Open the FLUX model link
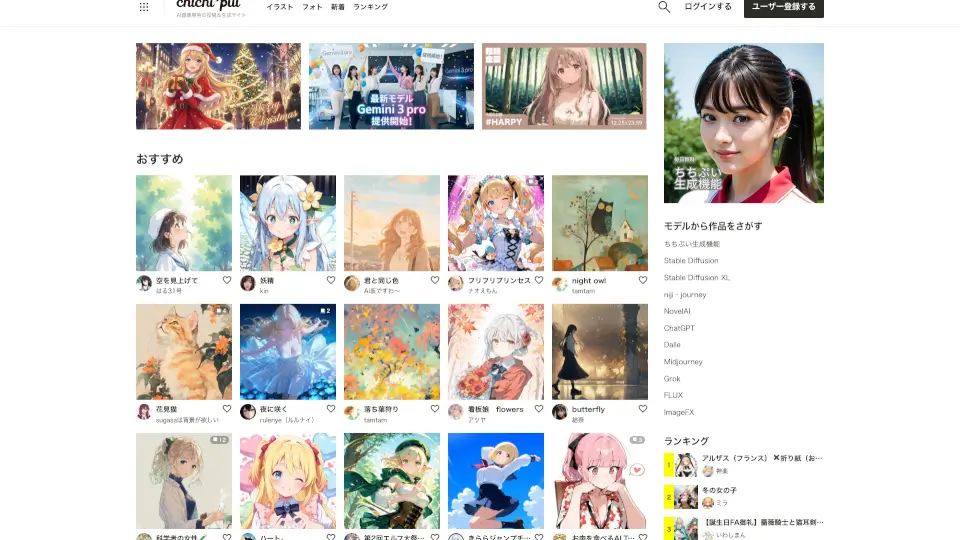 (x=673, y=395)
